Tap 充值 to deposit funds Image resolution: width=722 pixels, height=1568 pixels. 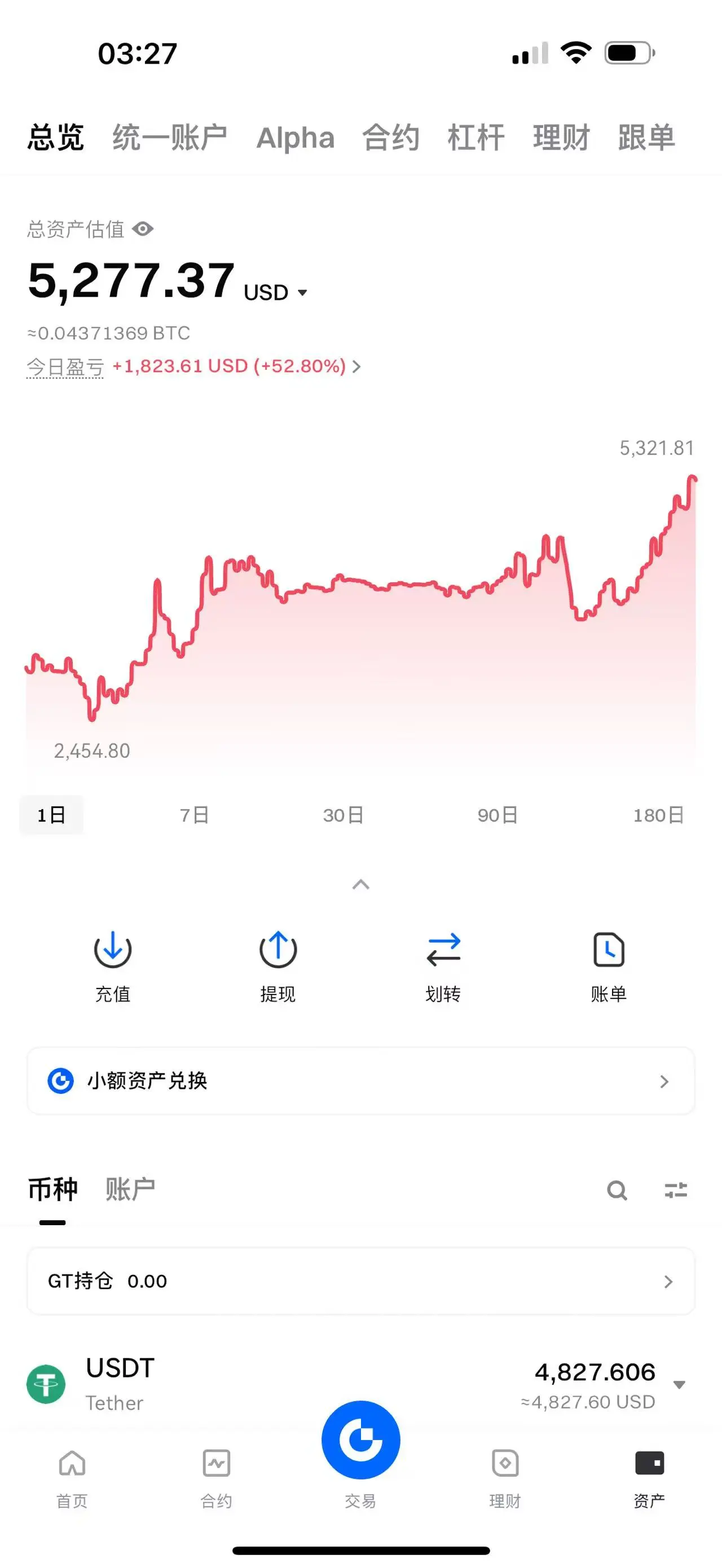click(x=113, y=965)
